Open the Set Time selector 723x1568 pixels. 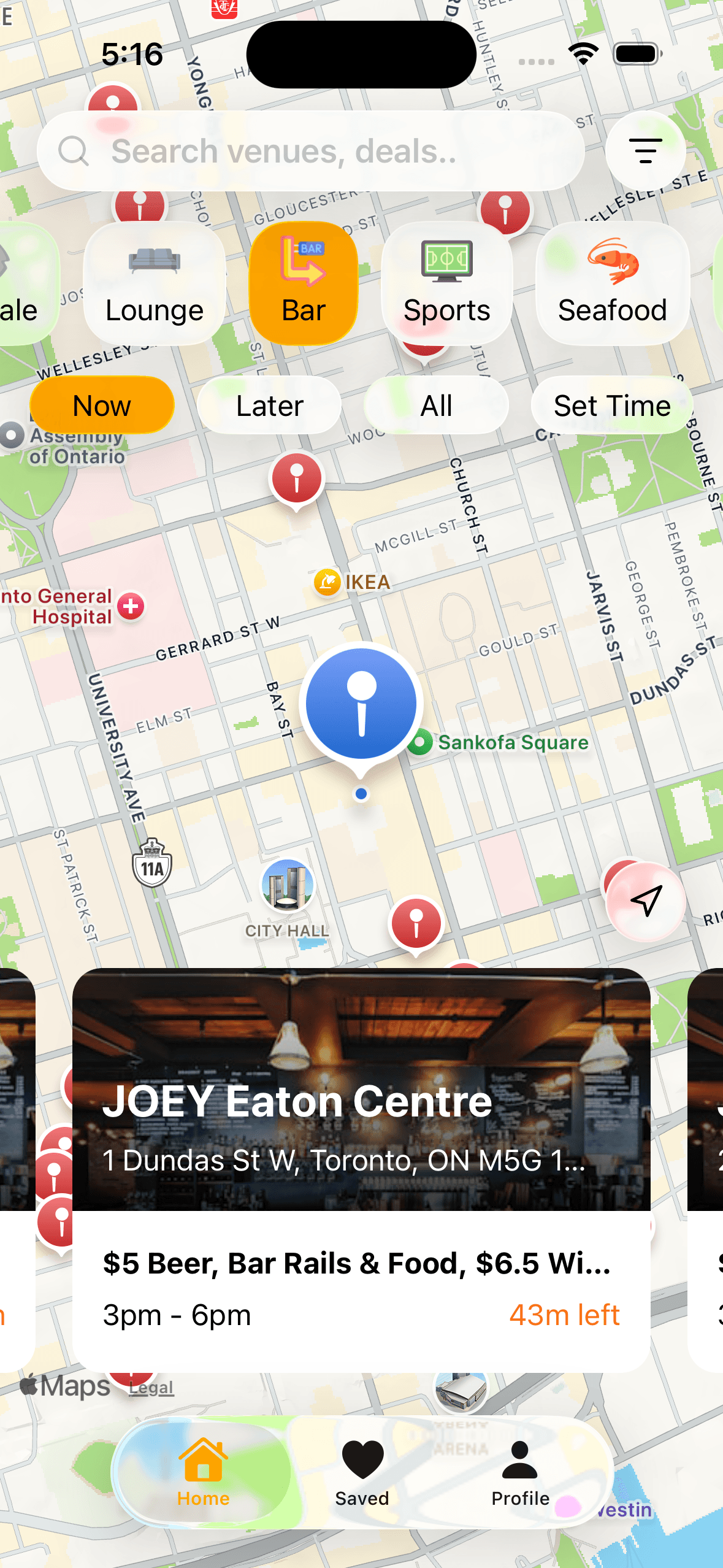[611, 405]
